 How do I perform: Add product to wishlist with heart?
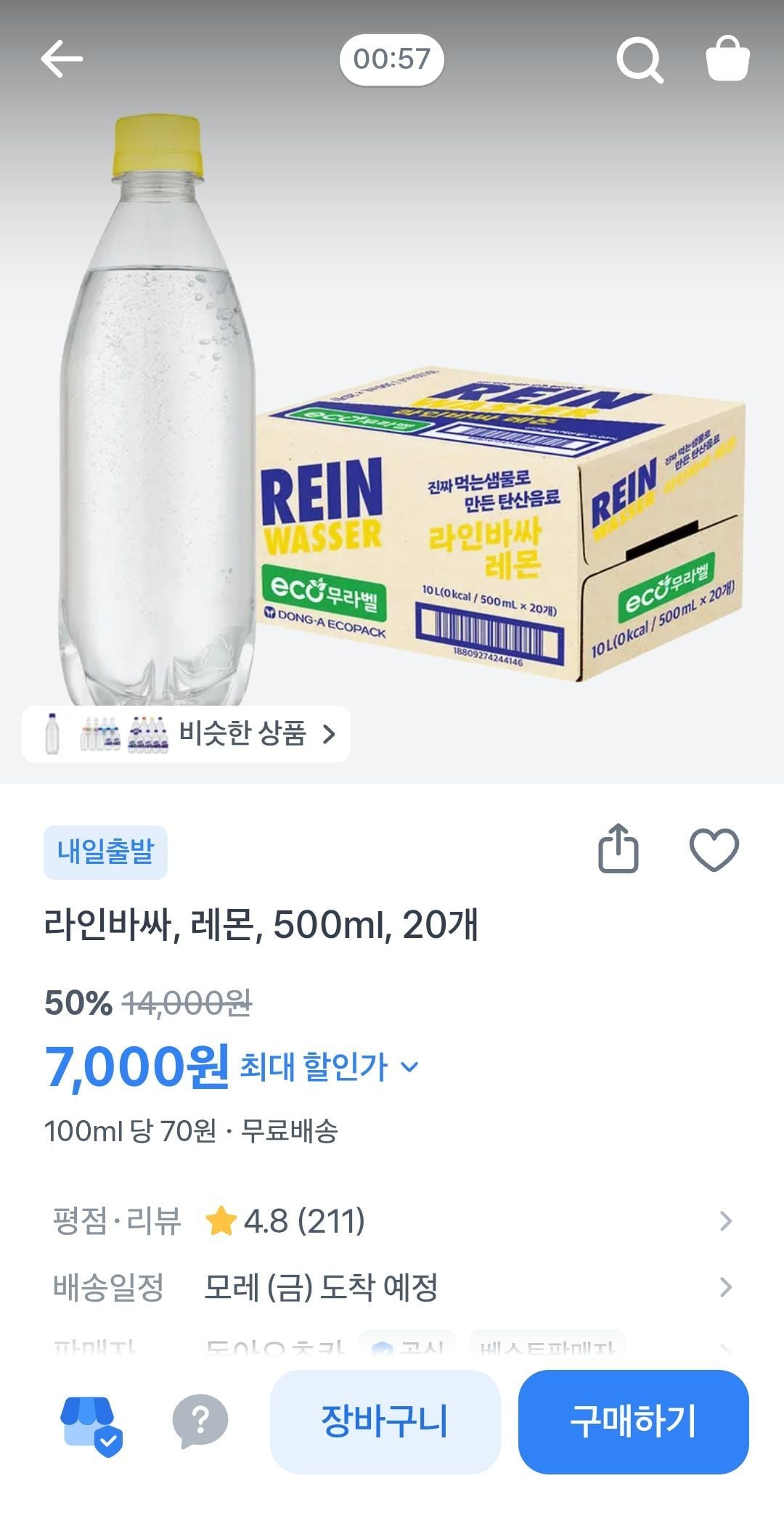(714, 849)
